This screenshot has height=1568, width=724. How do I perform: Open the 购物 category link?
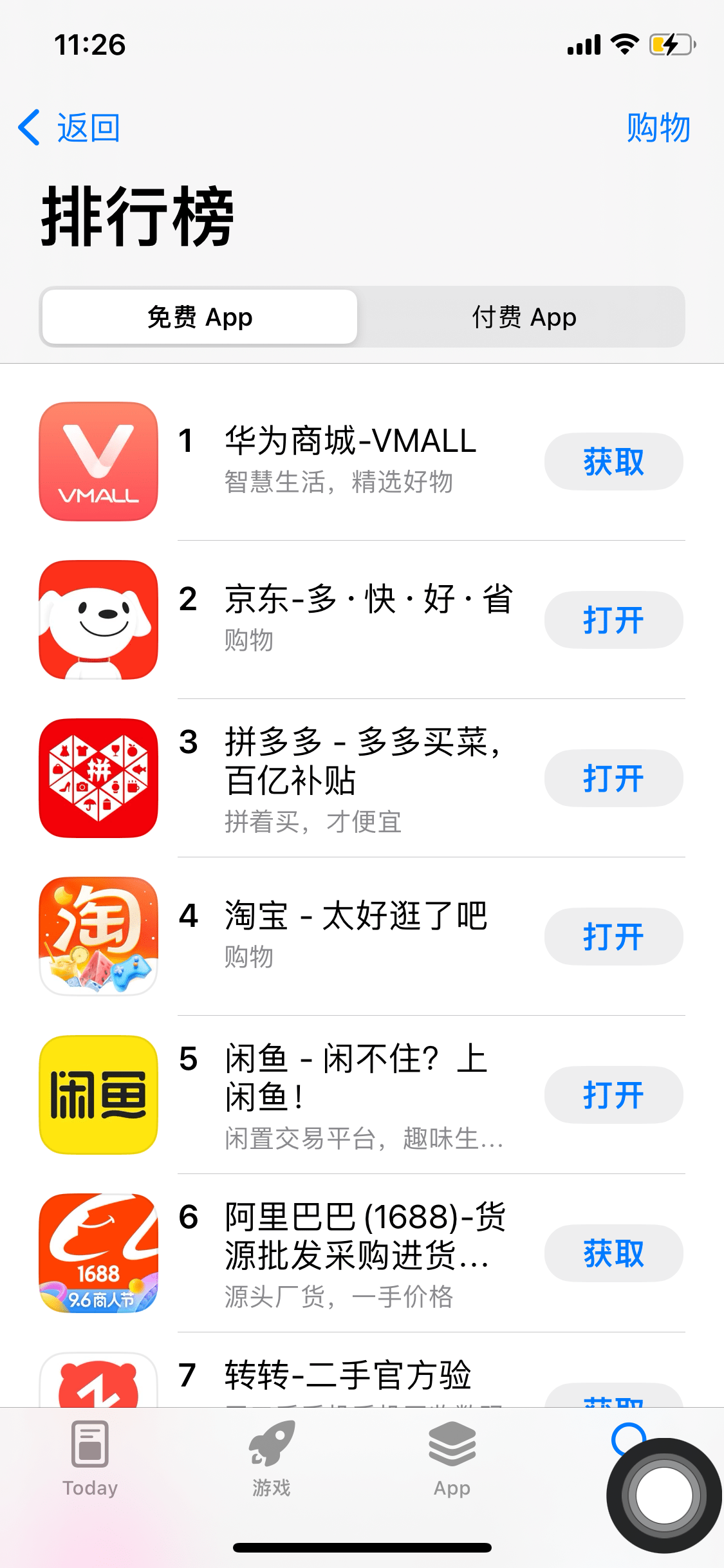coord(656,126)
